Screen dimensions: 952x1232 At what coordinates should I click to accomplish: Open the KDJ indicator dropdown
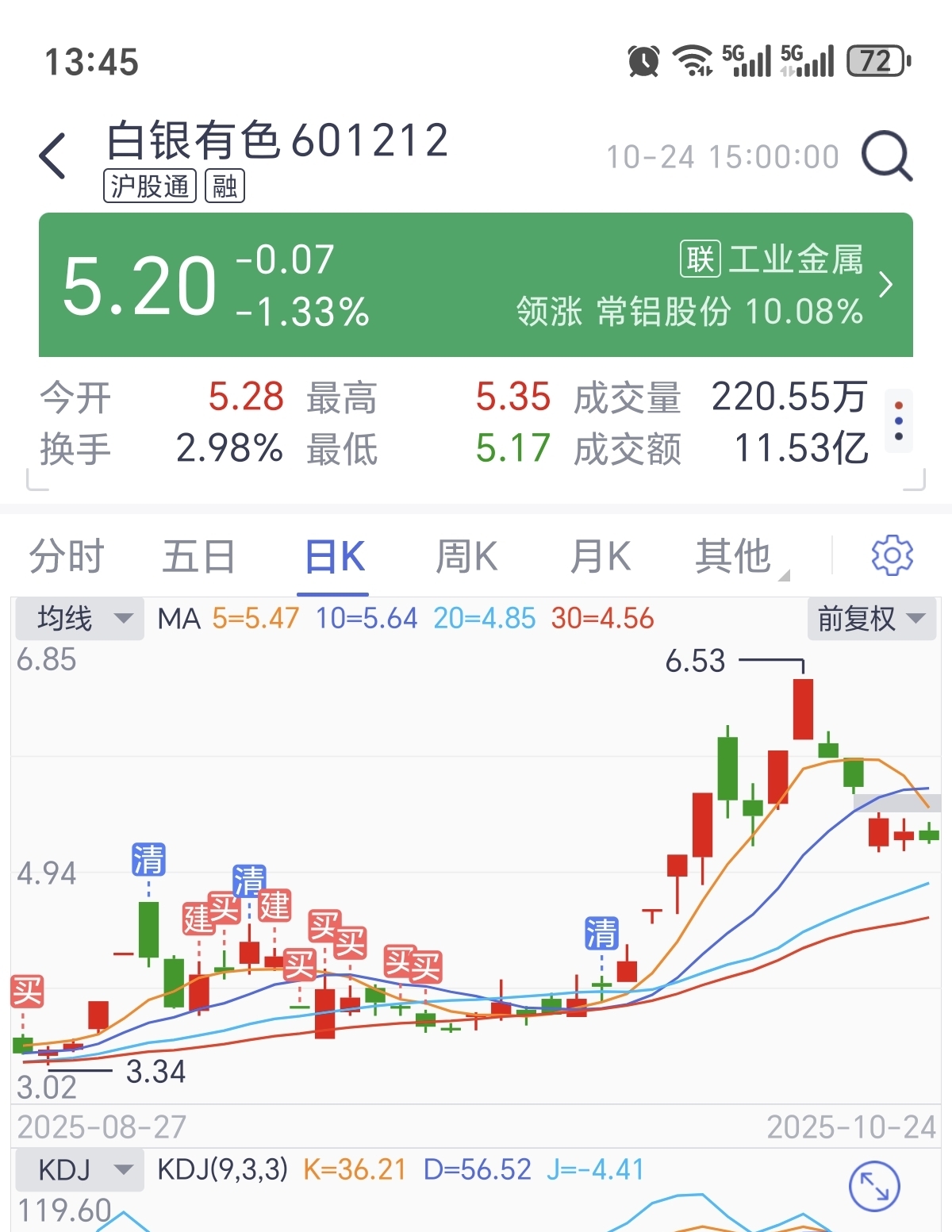80,1169
